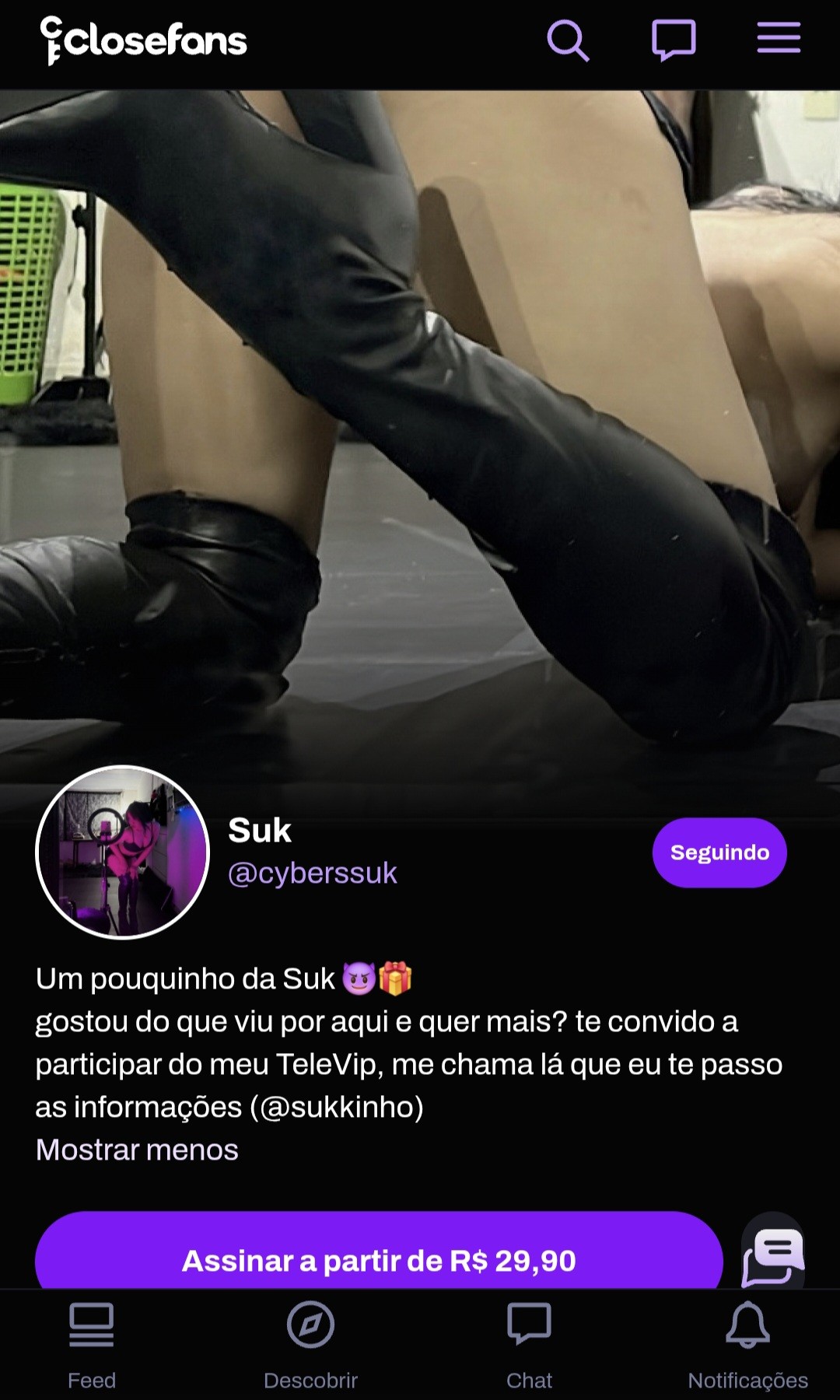The height and width of the screenshot is (1400, 840).
Task: Open the search icon in header
Action: coord(568,40)
